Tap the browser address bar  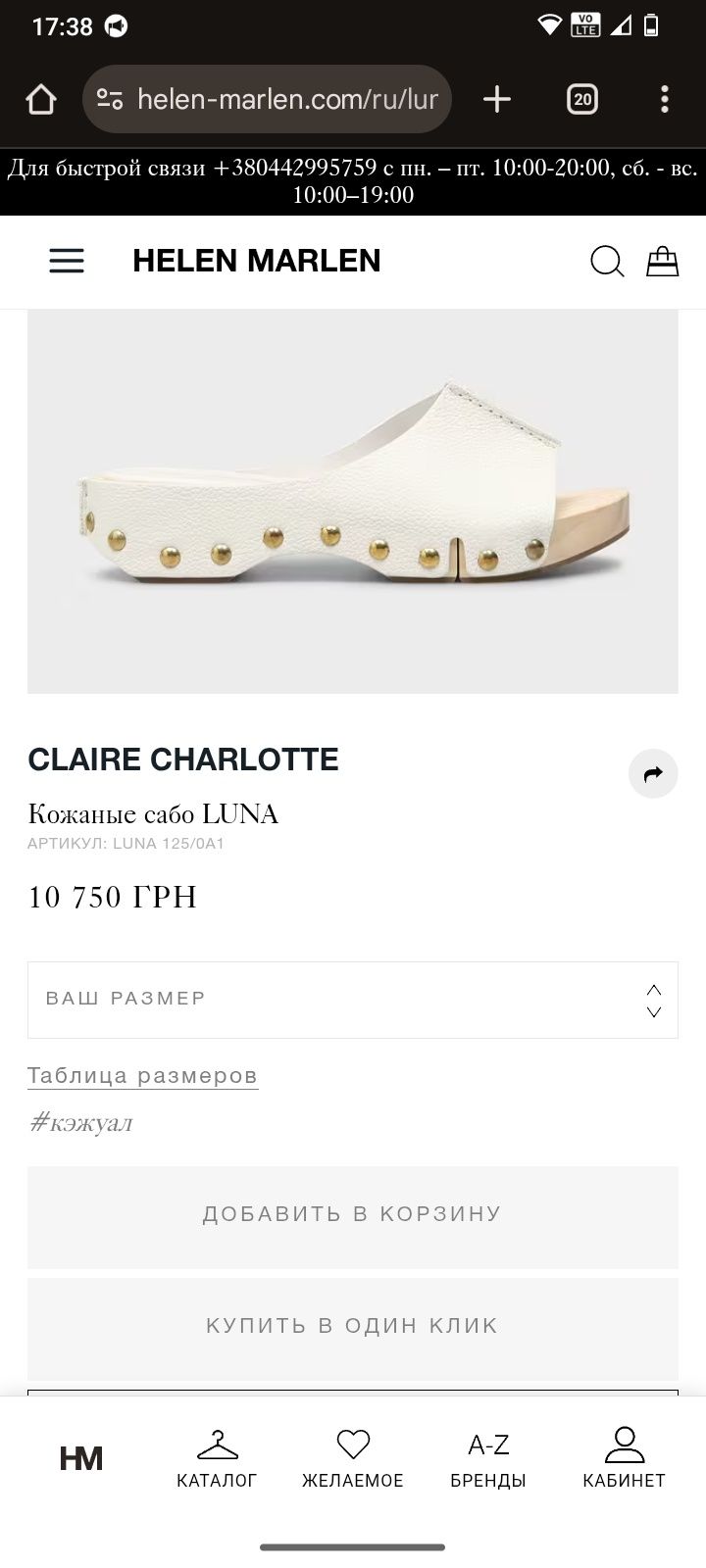coord(284,99)
